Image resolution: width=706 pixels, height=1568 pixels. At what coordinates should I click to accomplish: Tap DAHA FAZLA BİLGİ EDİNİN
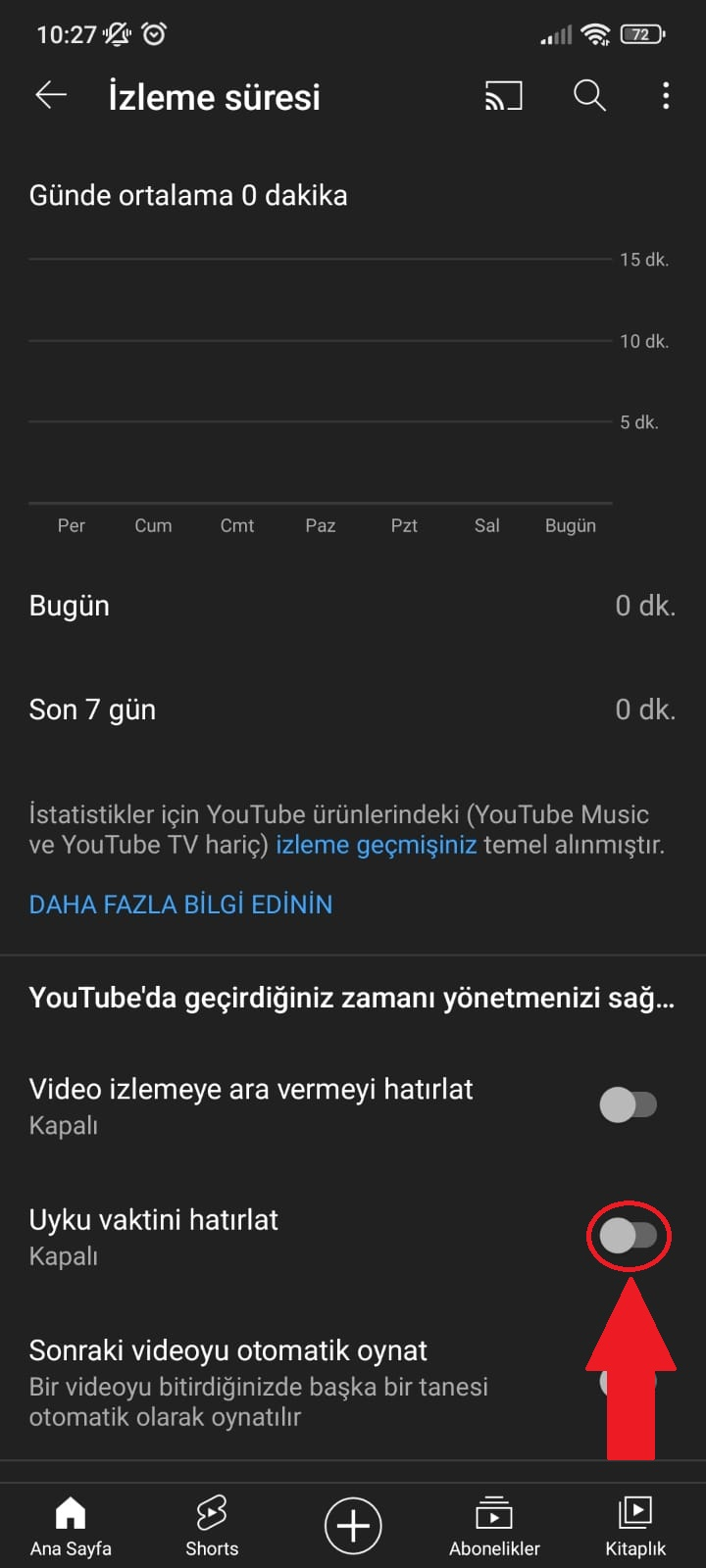pyautogui.click(x=180, y=904)
